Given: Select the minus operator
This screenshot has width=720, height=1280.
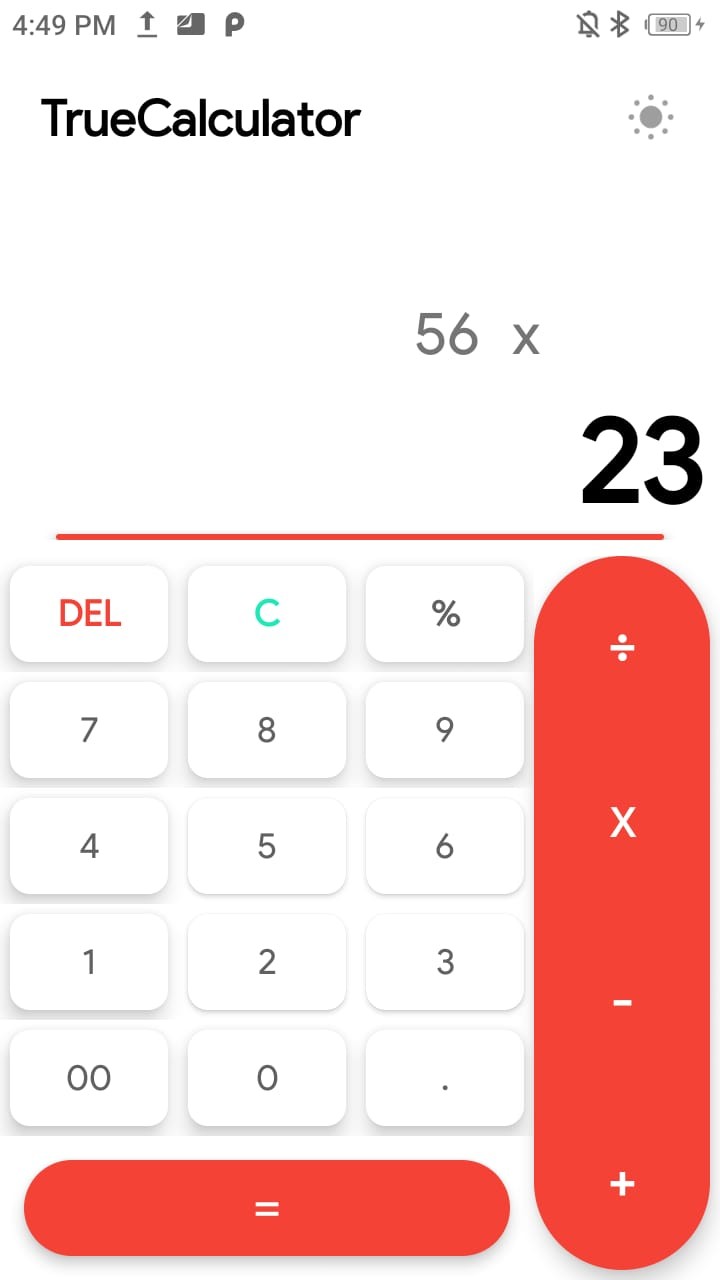Looking at the screenshot, I should click(622, 1002).
